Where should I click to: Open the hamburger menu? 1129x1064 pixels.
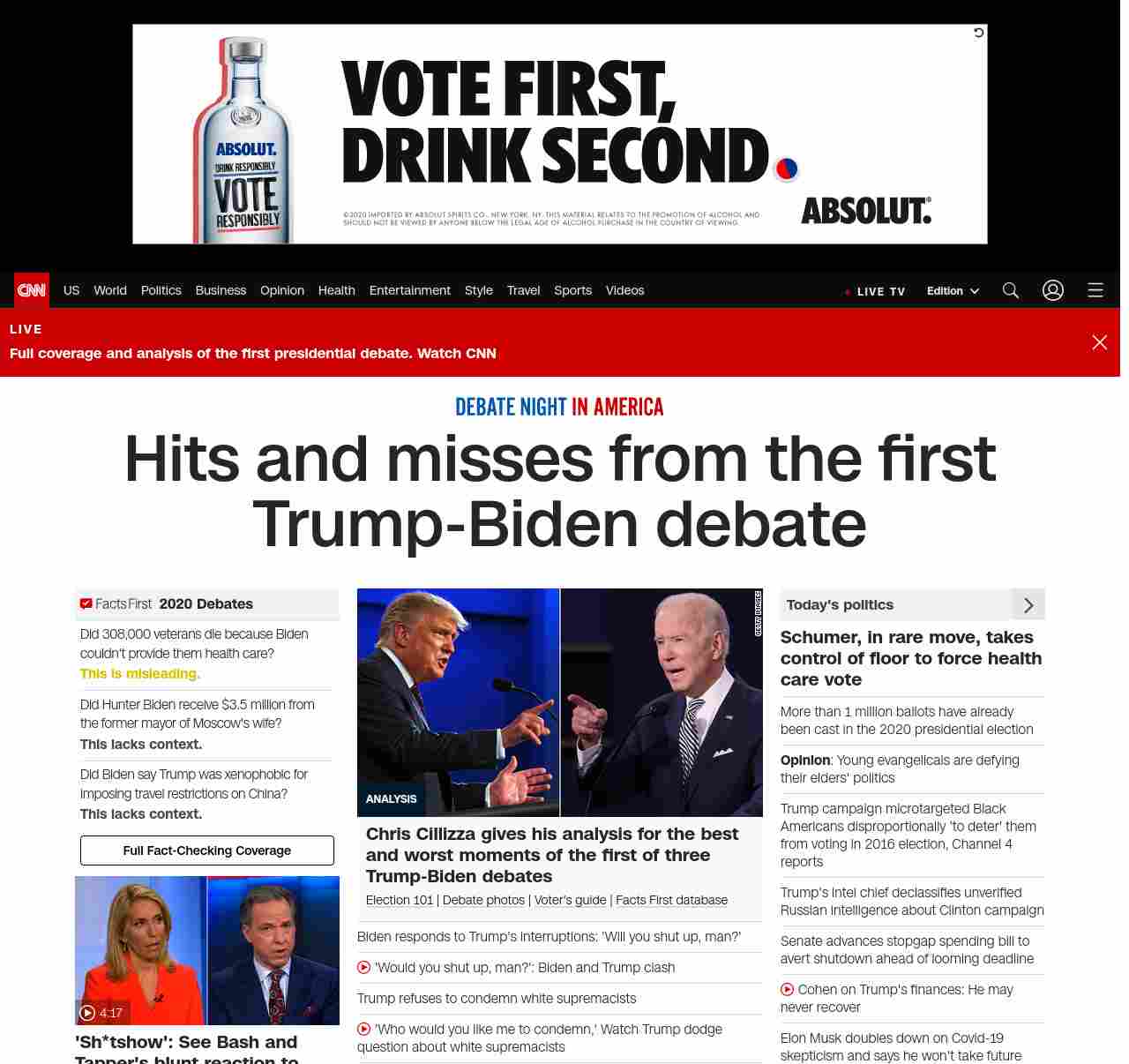pos(1095,290)
